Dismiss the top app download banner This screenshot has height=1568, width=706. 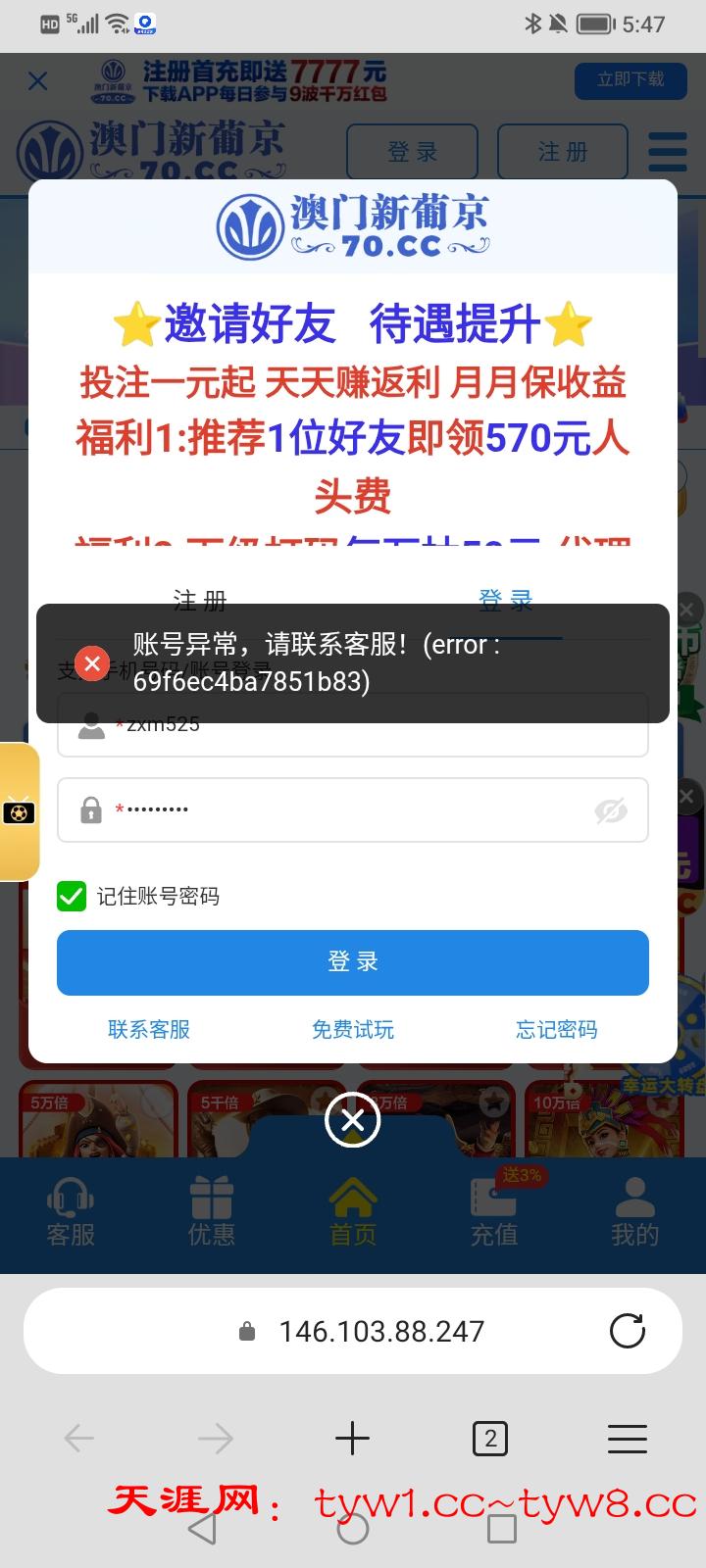coord(37,80)
